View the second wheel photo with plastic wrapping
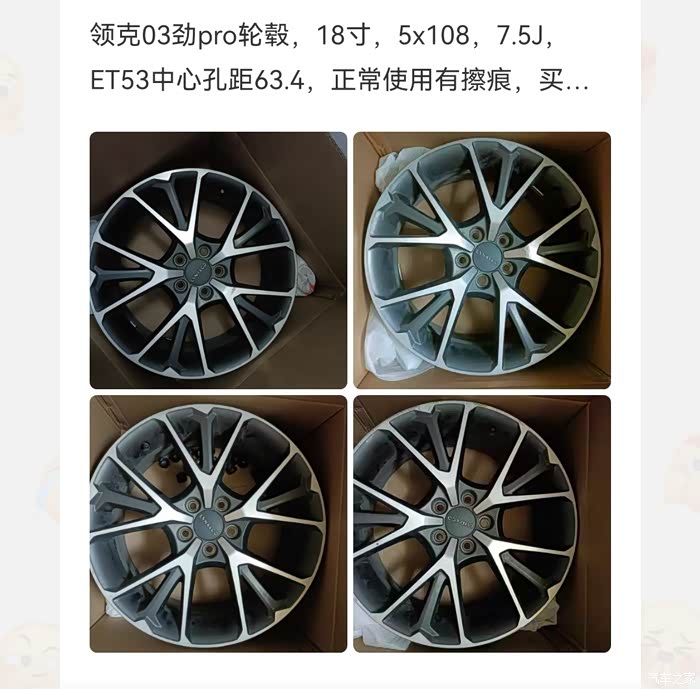 (x=482, y=260)
